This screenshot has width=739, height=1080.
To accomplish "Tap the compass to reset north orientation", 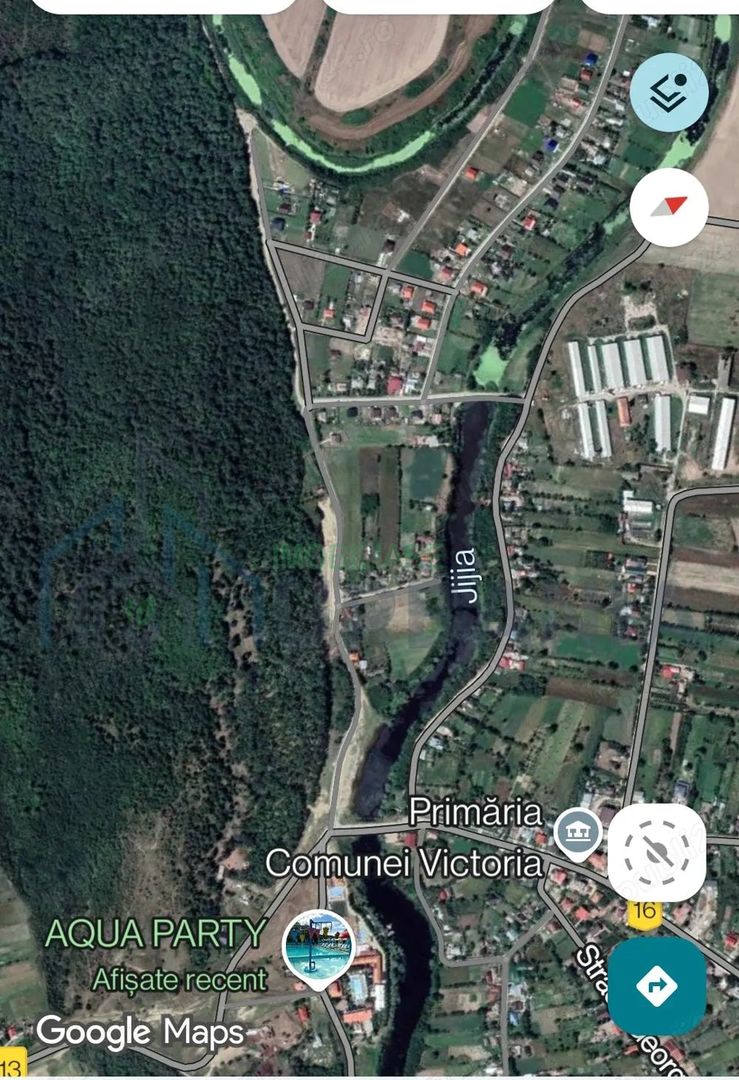I will point(670,206).
